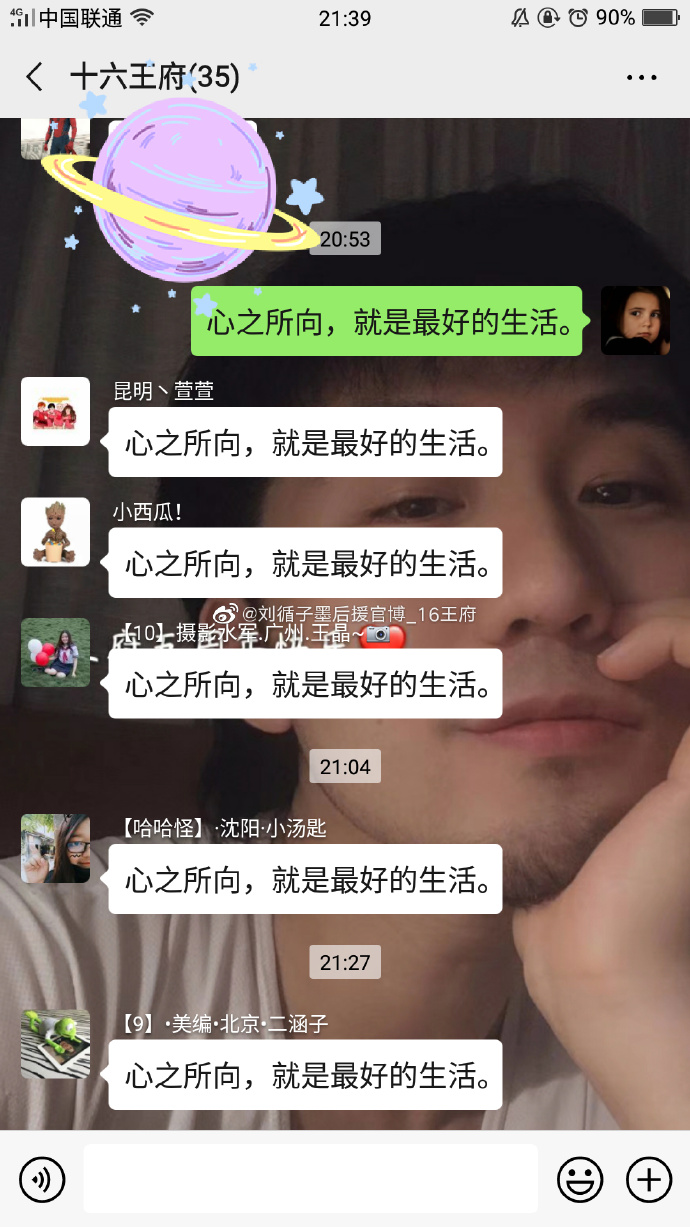View 昆明丶萱萱's profile avatar
The image size is (690, 1227).
coord(56,411)
